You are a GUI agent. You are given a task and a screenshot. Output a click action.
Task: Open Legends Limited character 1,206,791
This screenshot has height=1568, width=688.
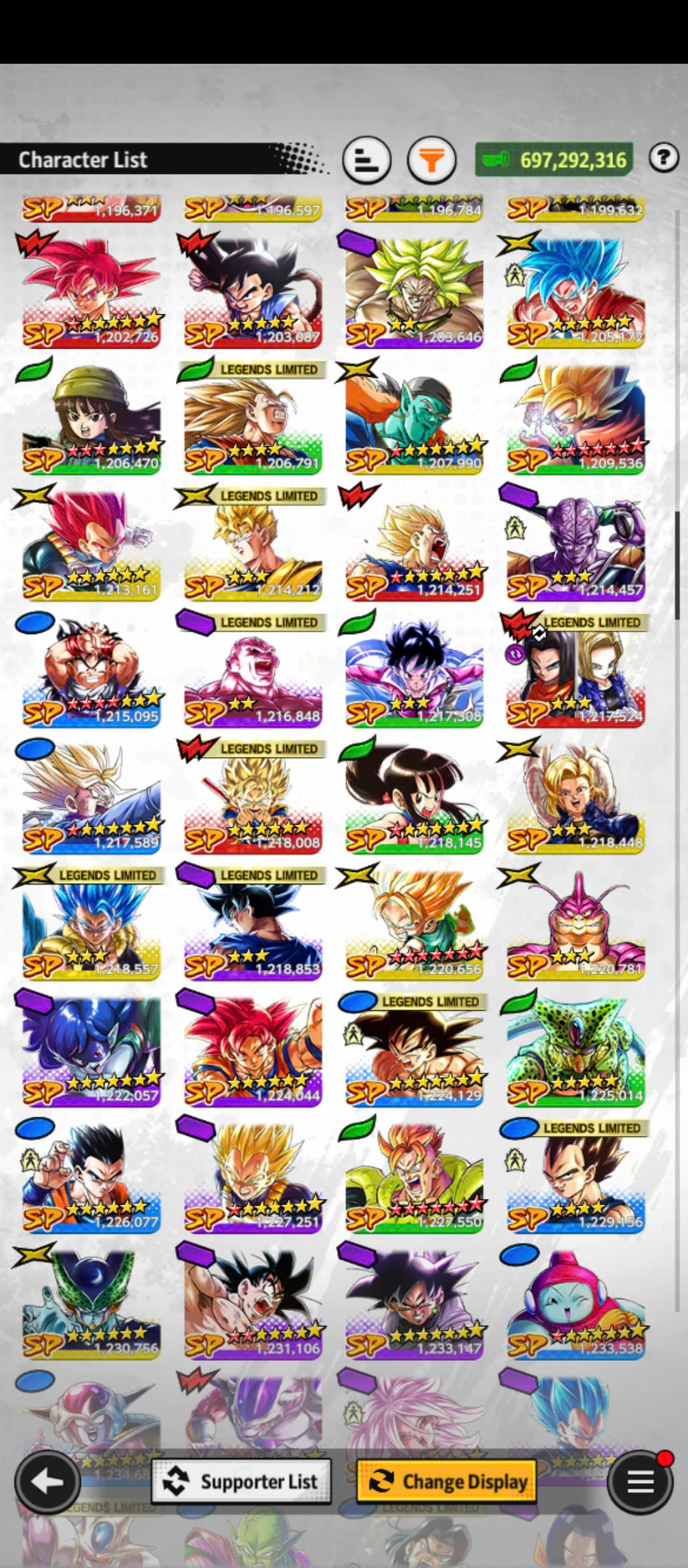click(253, 419)
